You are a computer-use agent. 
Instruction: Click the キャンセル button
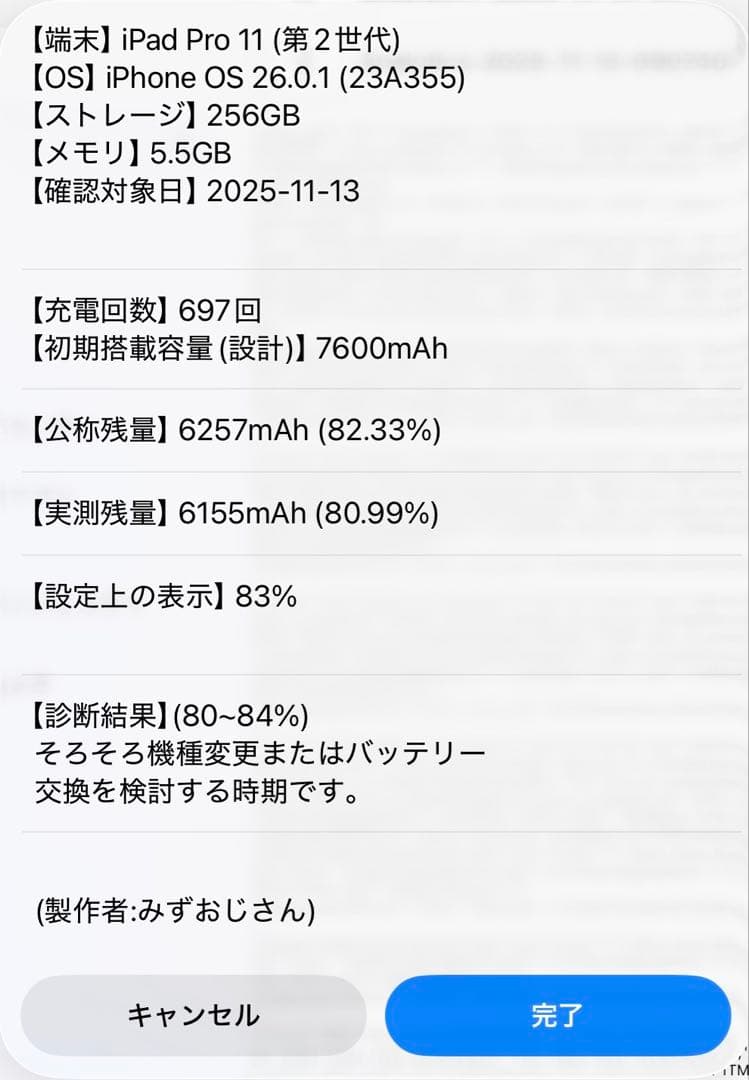(x=192, y=1015)
